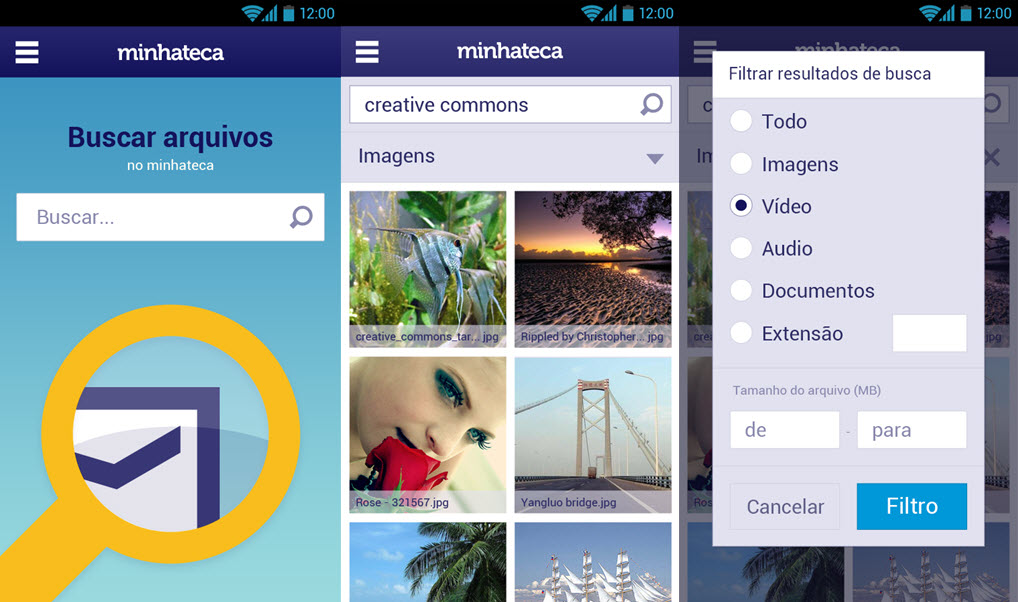Select the Extensão radio option
Image resolution: width=1018 pixels, height=602 pixels.
741,333
